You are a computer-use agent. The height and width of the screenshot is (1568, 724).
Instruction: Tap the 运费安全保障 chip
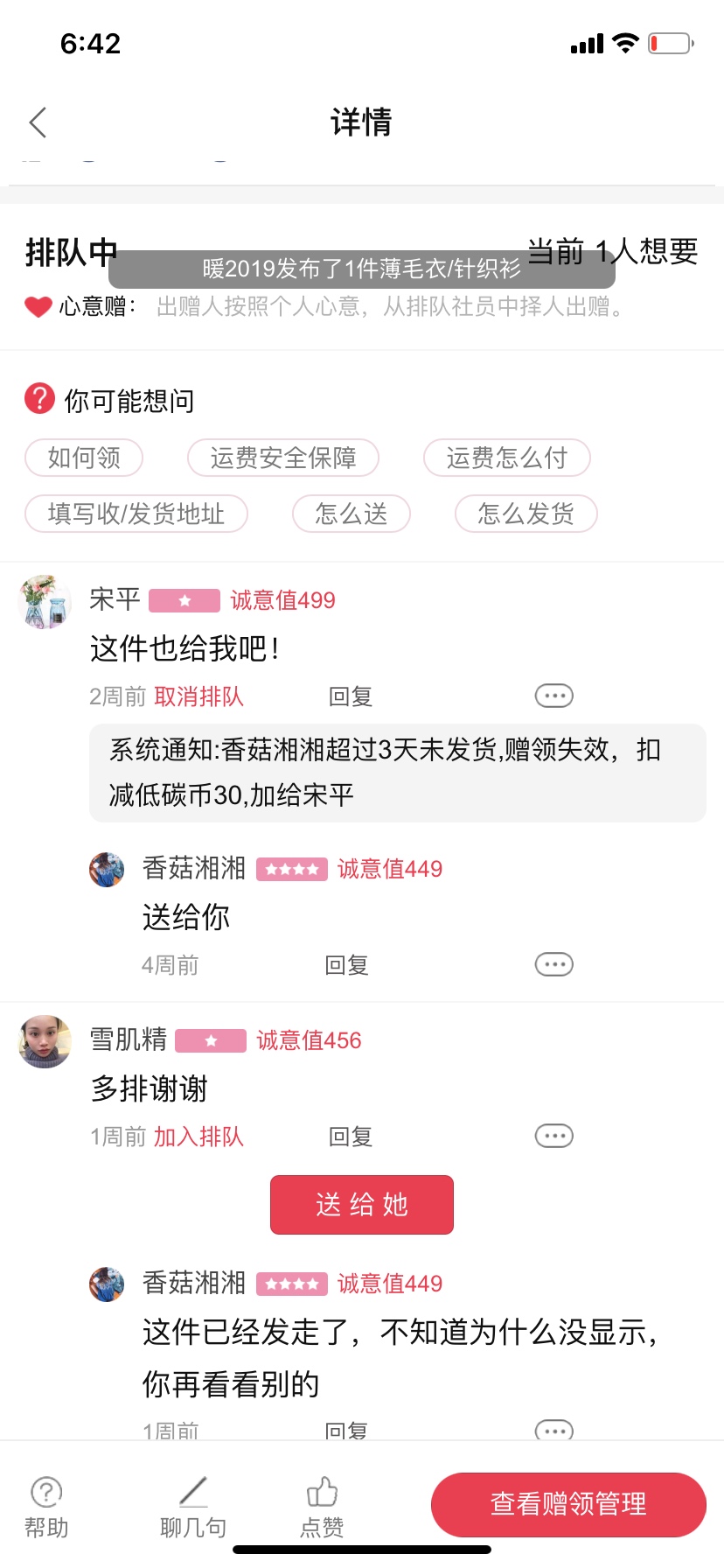click(283, 458)
